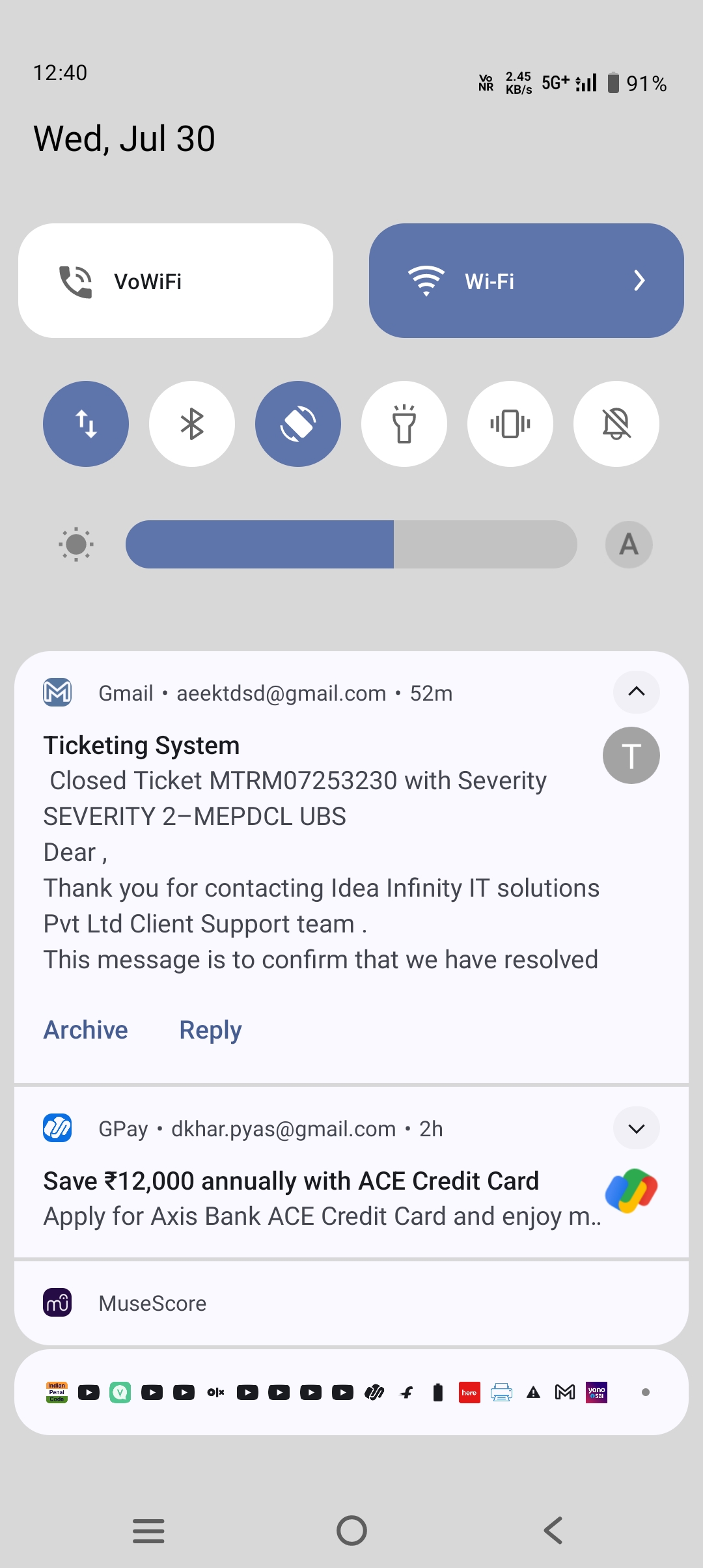Open Wi-Fi settings via the chevron arrow
Screen dimensions: 703x1568
tap(639, 281)
